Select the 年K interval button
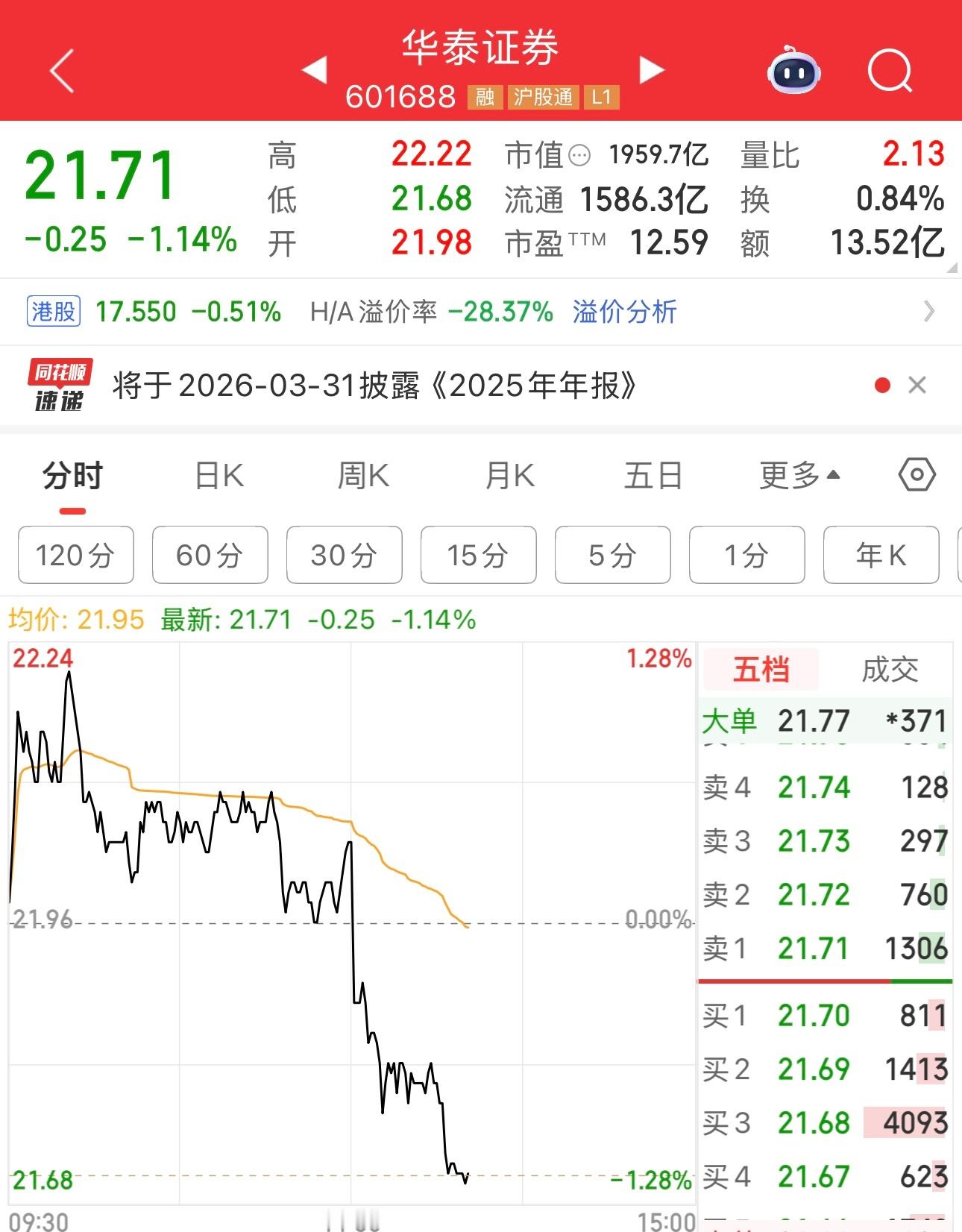The image size is (962, 1232). (881, 555)
